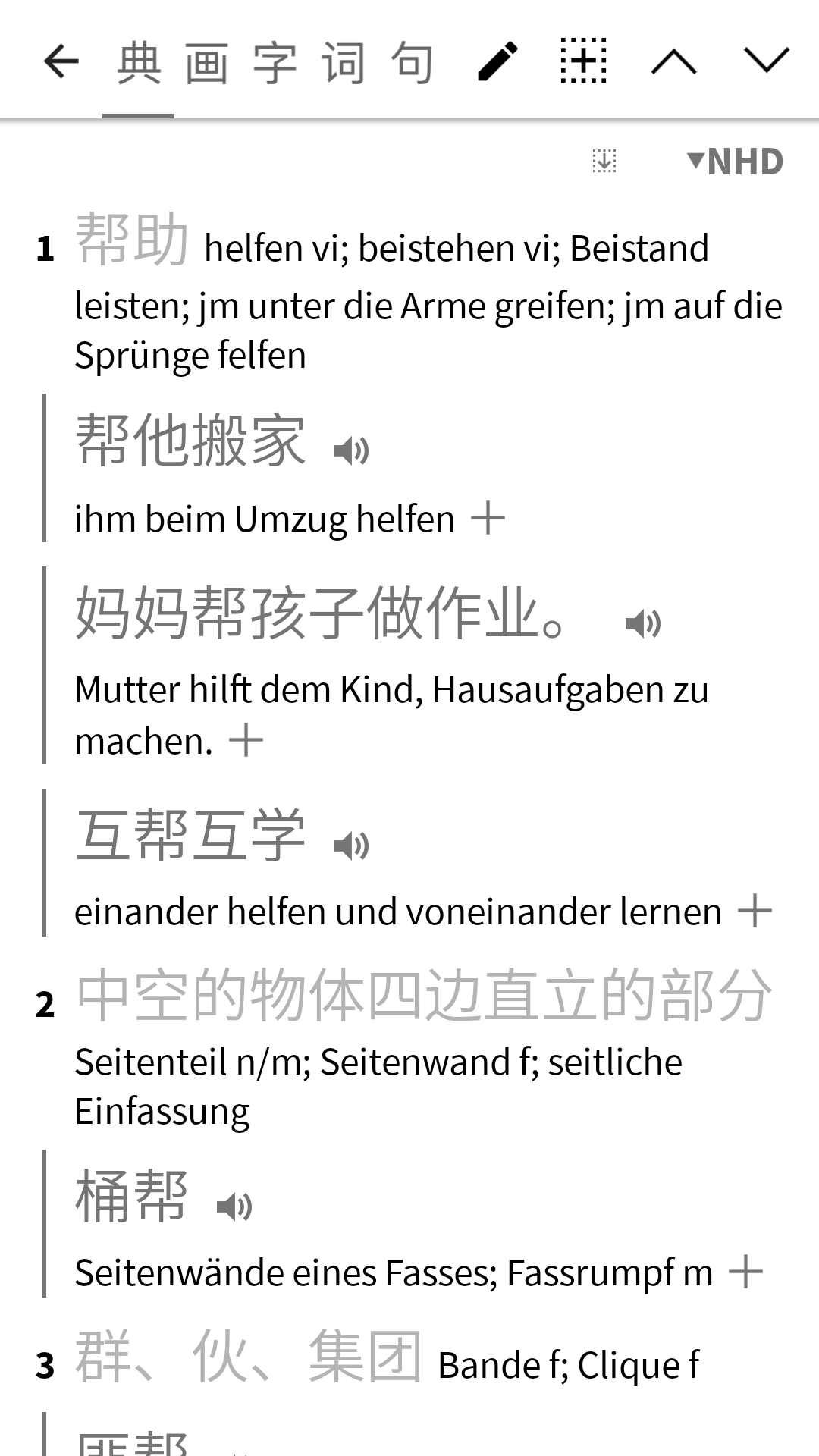Screen dimensions: 819x1456
Task: Open the NHD dictionary dropdown
Action: 736,162
